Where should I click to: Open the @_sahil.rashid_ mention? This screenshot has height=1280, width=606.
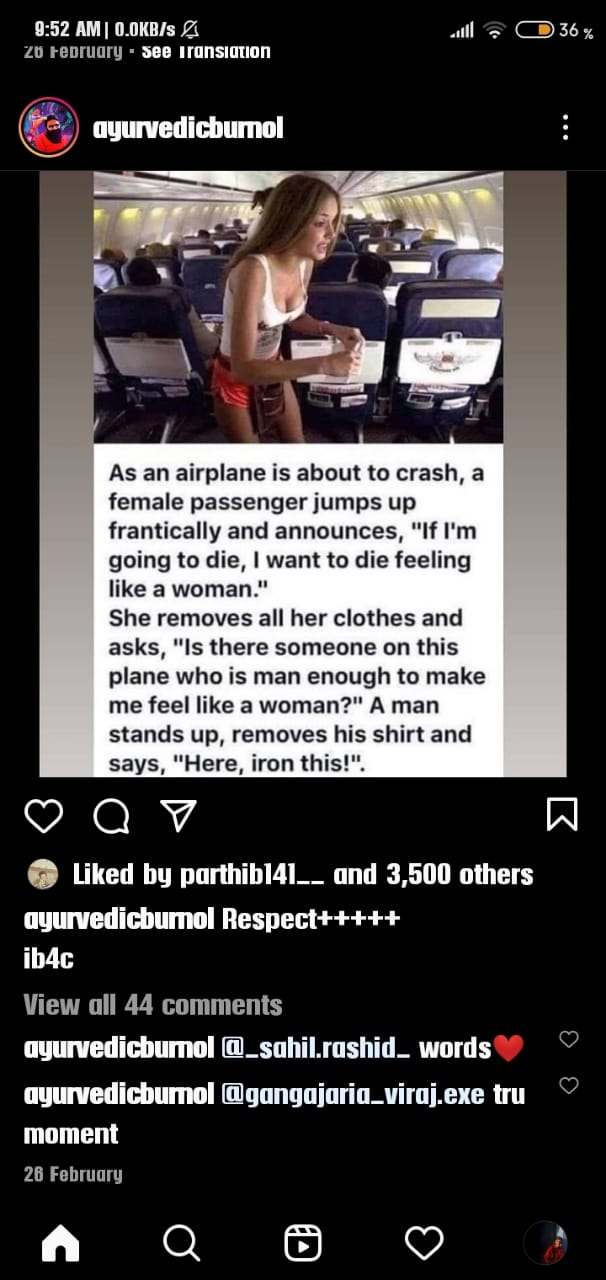316,1049
